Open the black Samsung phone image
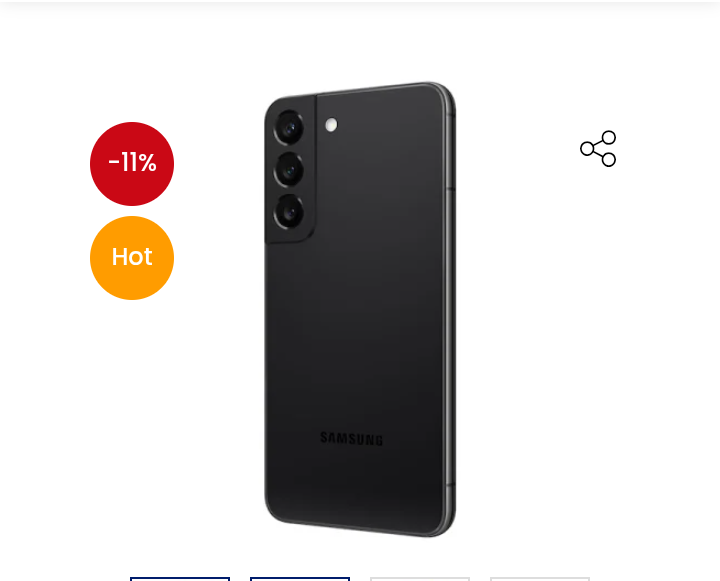 pyautogui.click(x=360, y=309)
